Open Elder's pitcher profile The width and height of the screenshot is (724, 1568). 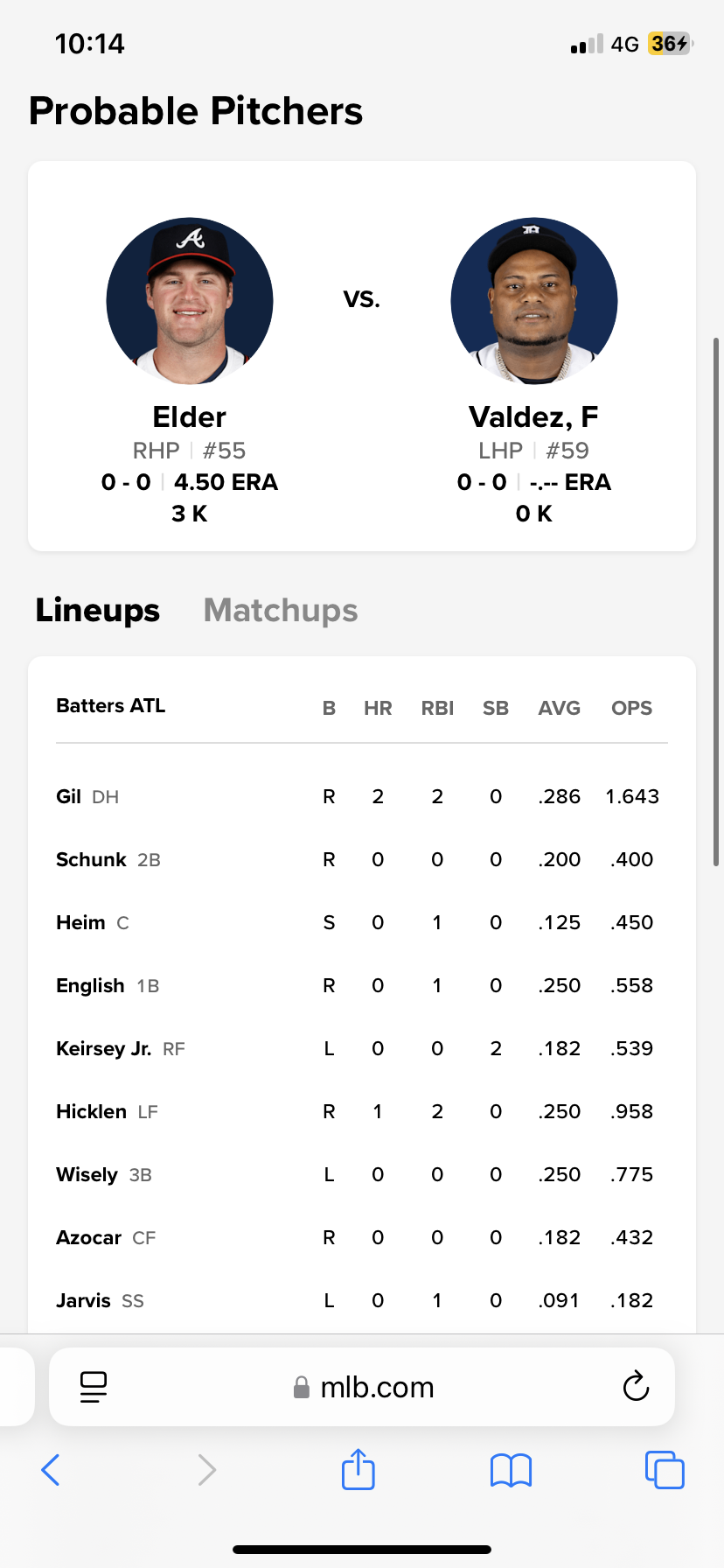pyautogui.click(x=189, y=416)
